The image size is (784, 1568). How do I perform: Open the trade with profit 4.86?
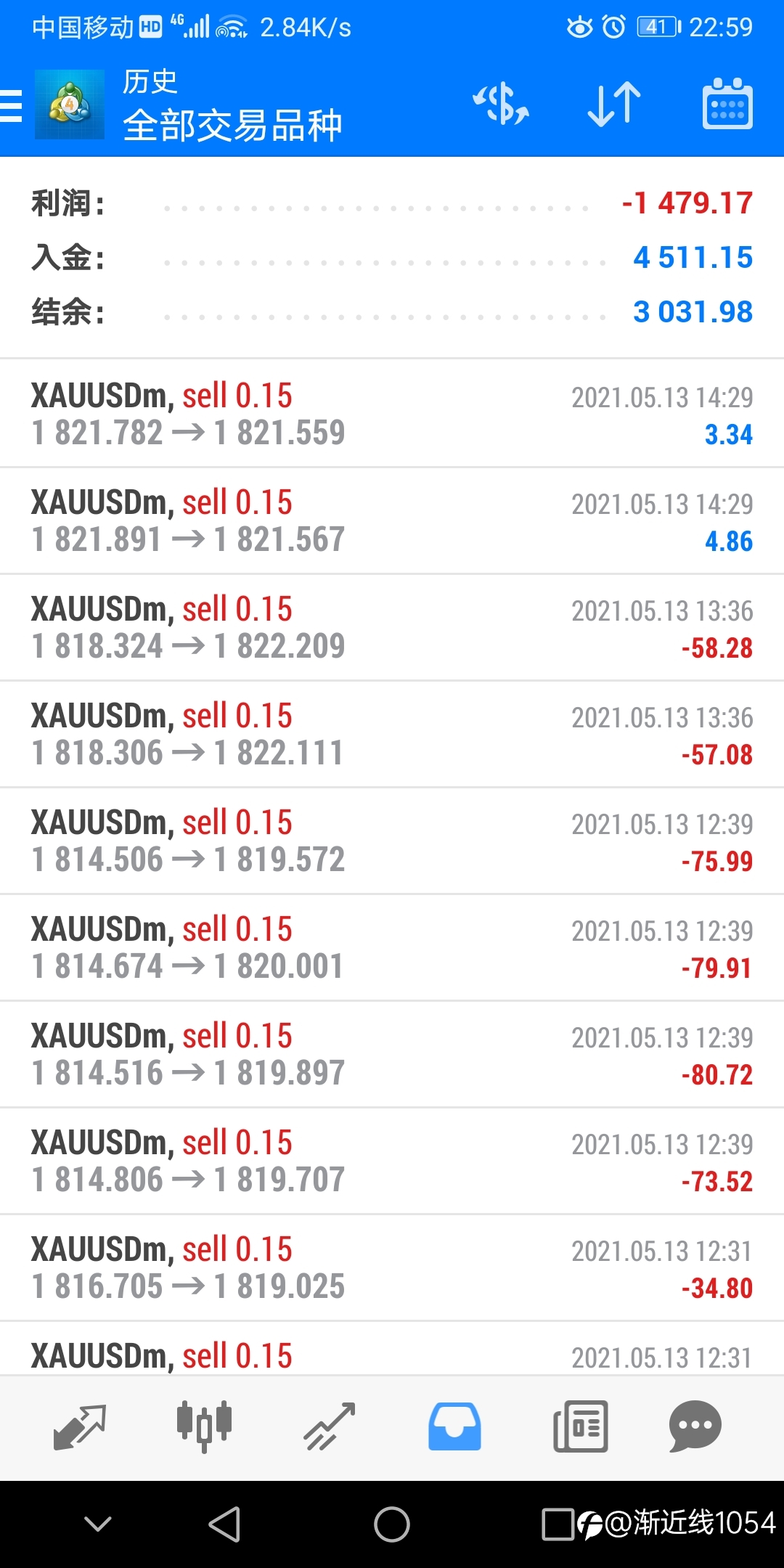click(x=392, y=520)
